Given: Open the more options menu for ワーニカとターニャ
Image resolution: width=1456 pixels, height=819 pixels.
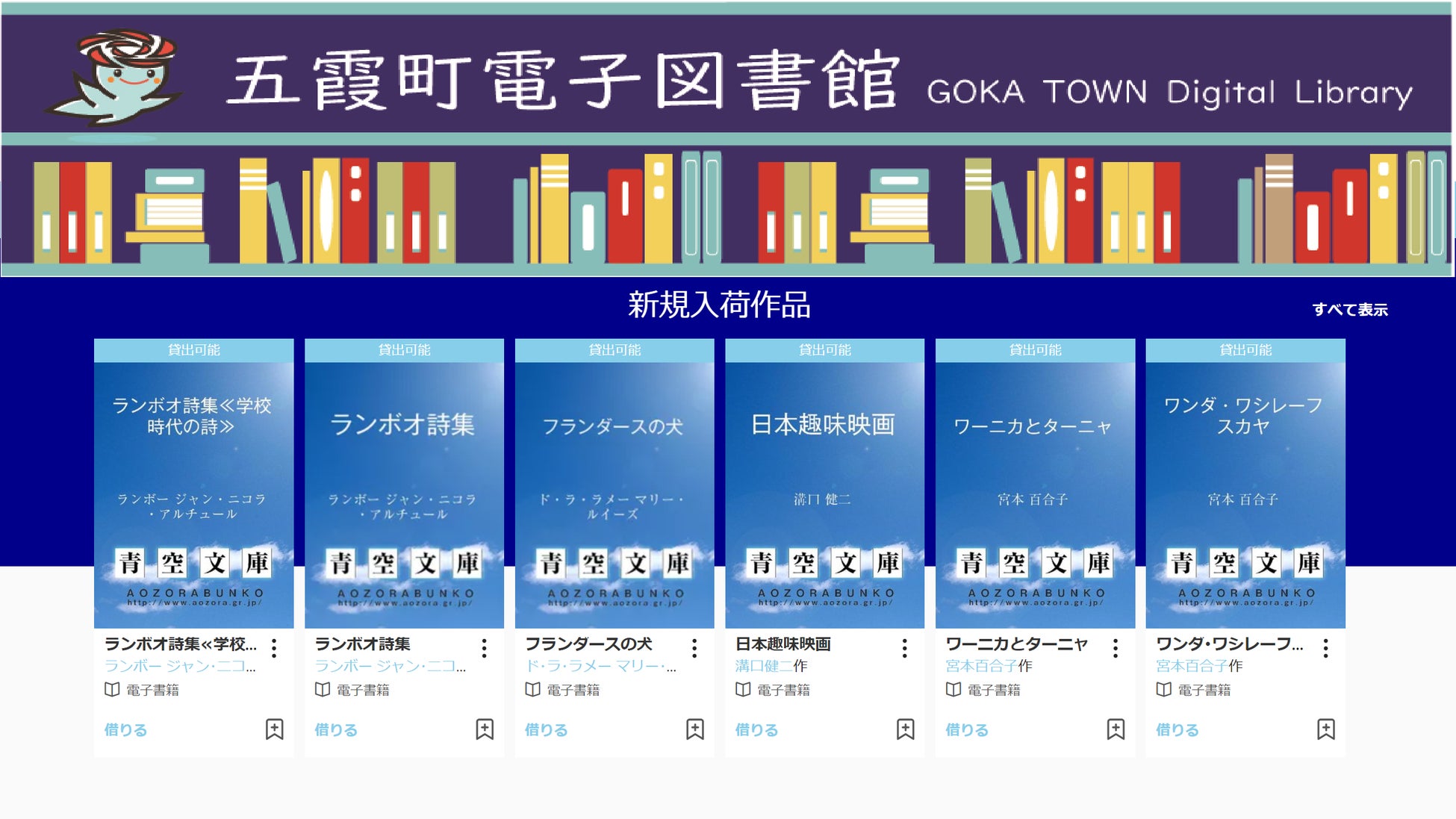Looking at the screenshot, I should pyautogui.click(x=1115, y=648).
